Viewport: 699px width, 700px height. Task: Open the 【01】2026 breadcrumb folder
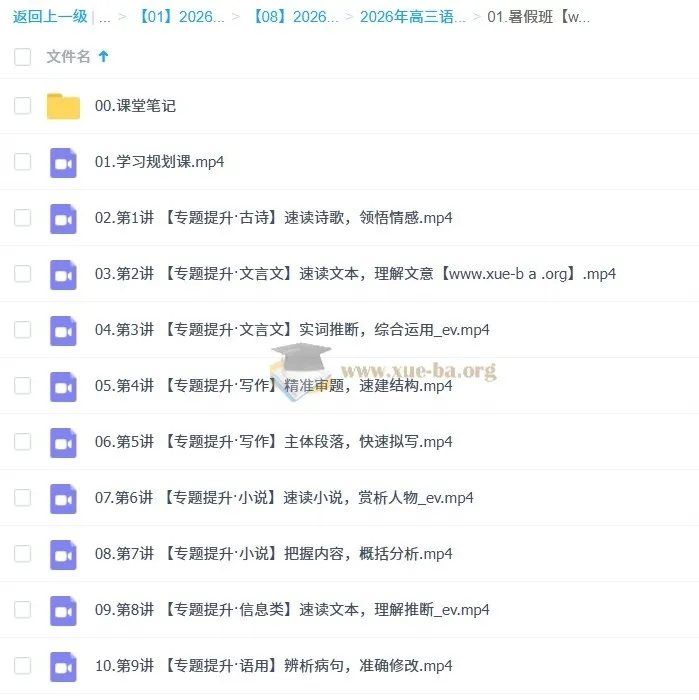pyautogui.click(x=182, y=17)
